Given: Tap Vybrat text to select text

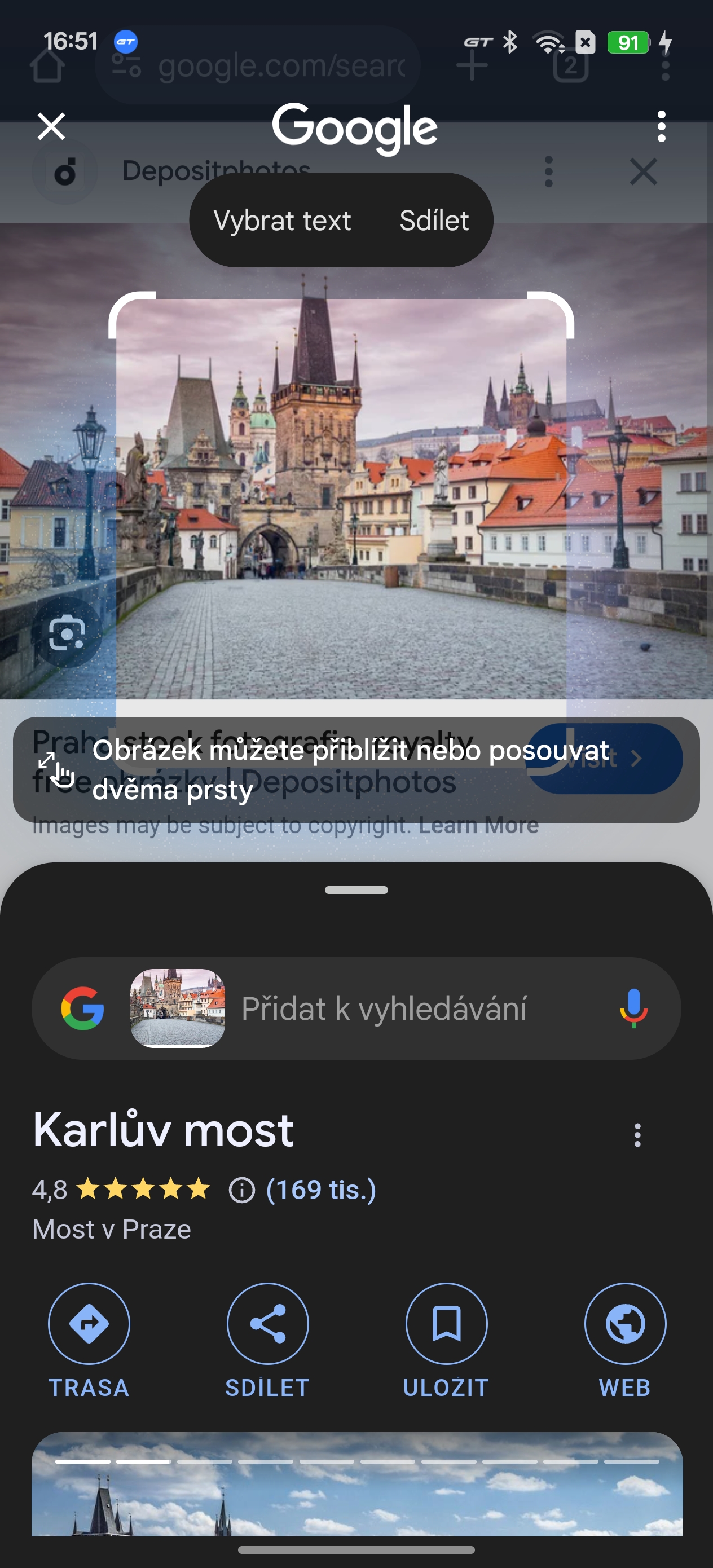Looking at the screenshot, I should [x=282, y=221].
